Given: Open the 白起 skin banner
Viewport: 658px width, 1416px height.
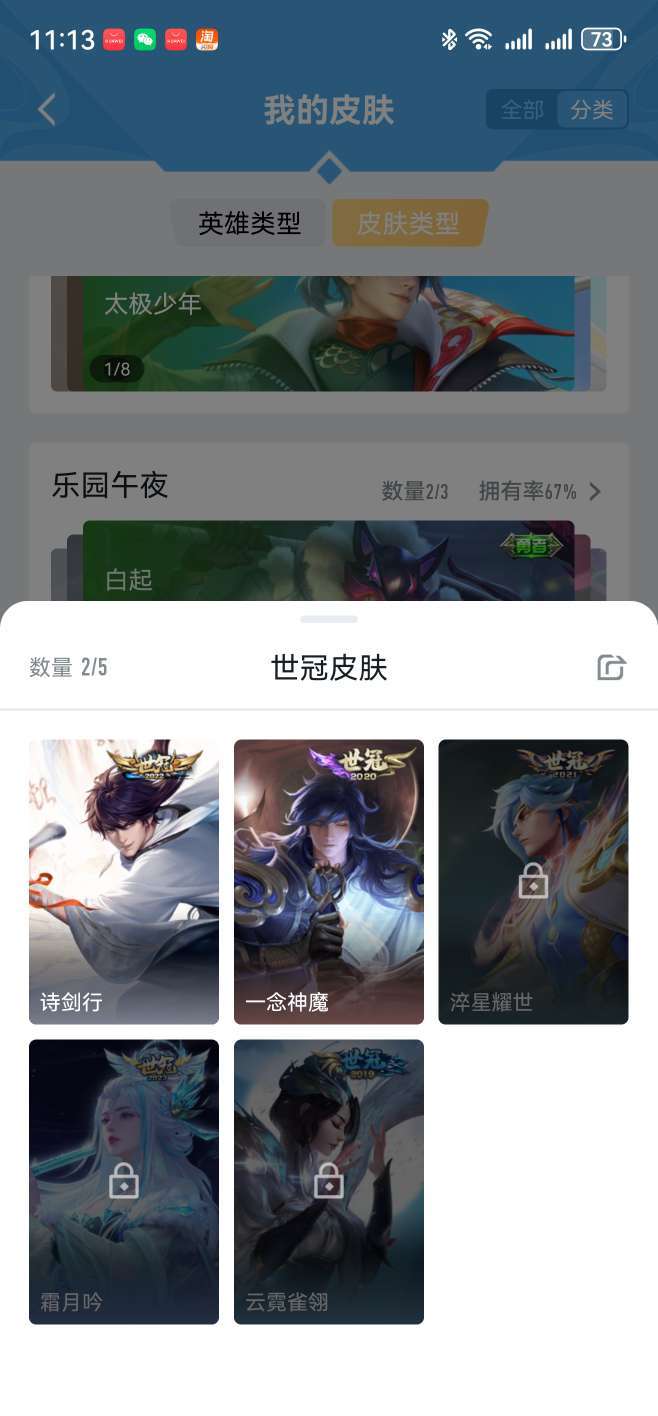Looking at the screenshot, I should click(x=328, y=562).
